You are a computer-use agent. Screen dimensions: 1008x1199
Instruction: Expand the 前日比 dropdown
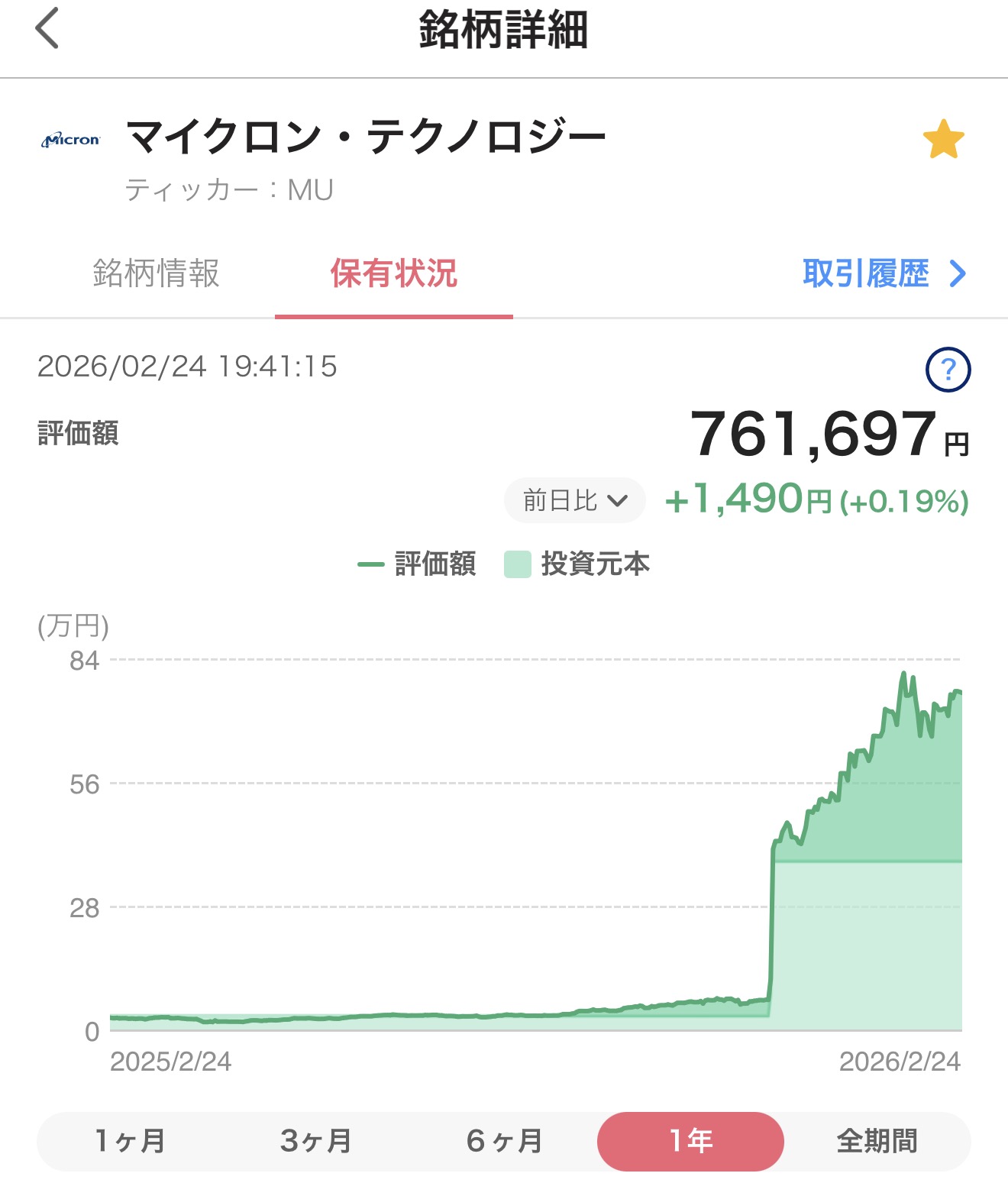574,501
